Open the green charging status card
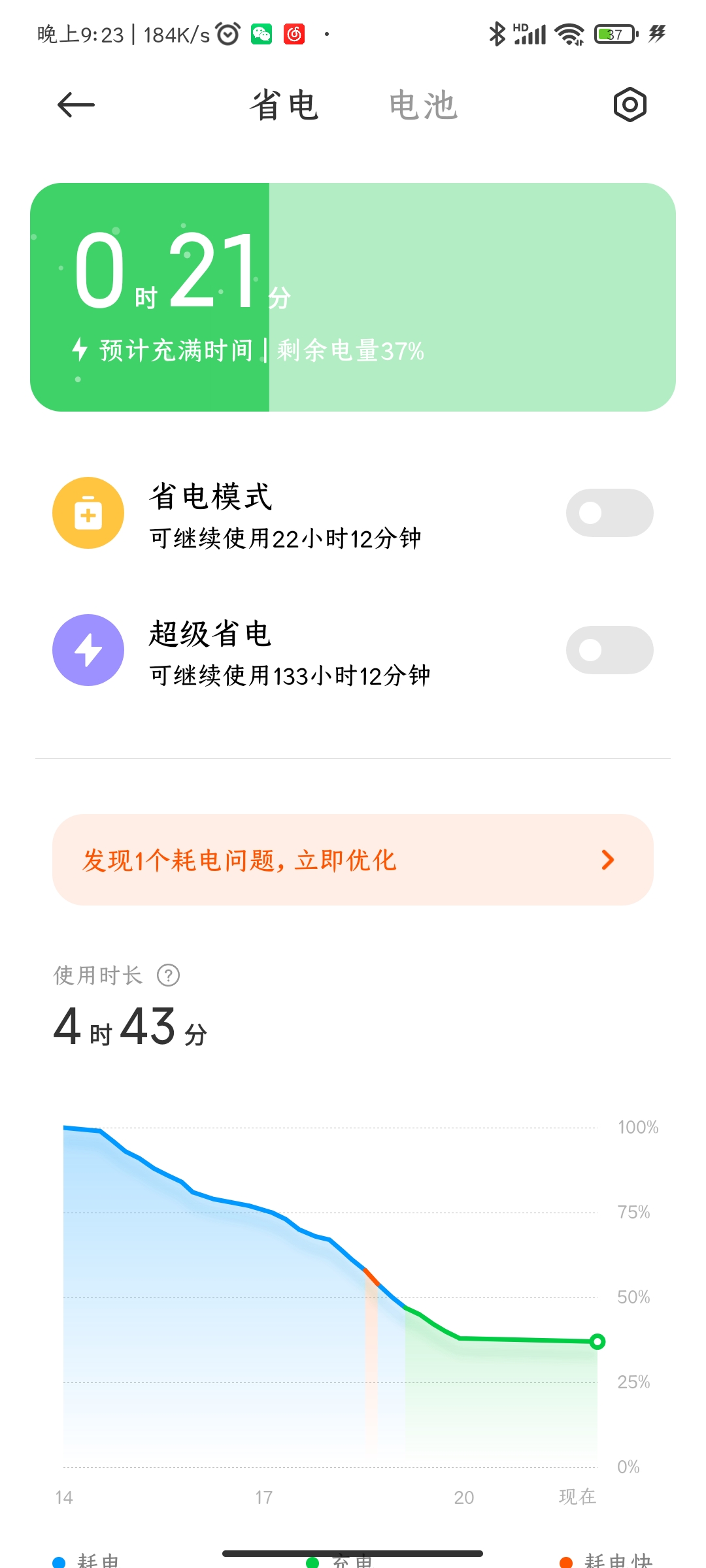Screen dimensions: 706x1568 353,297
